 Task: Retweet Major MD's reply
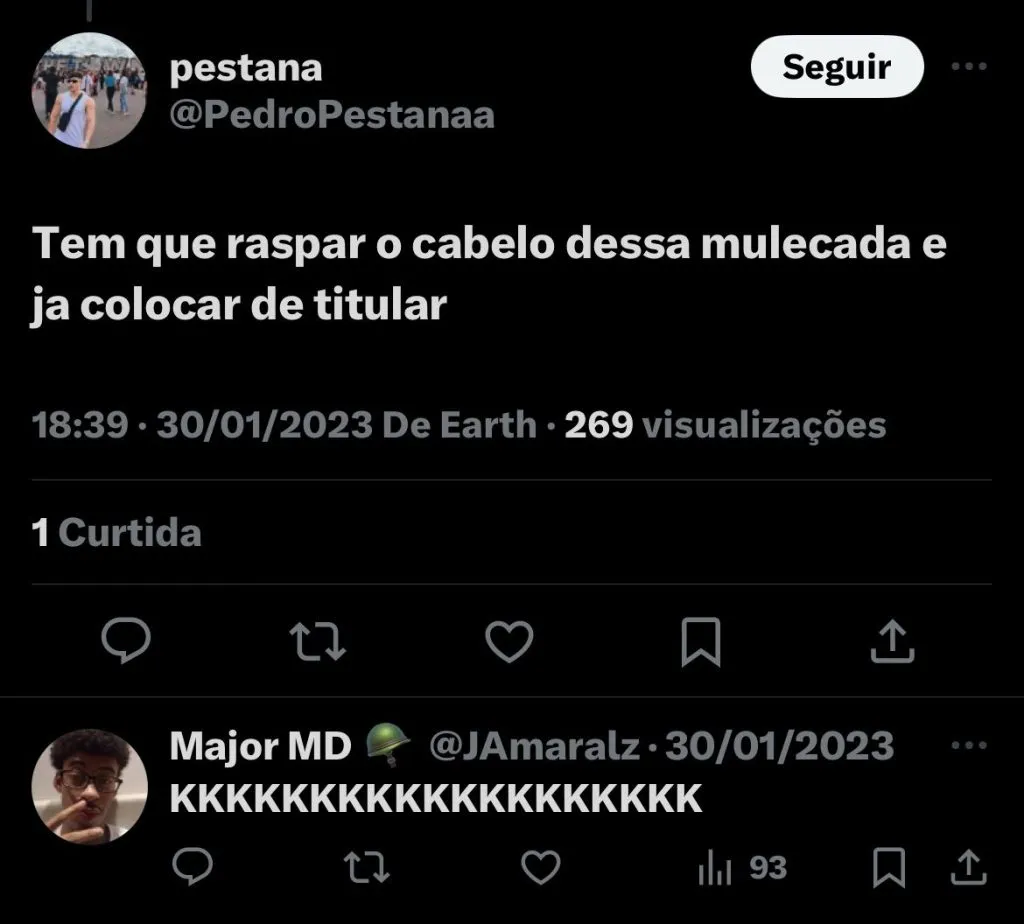click(x=366, y=866)
